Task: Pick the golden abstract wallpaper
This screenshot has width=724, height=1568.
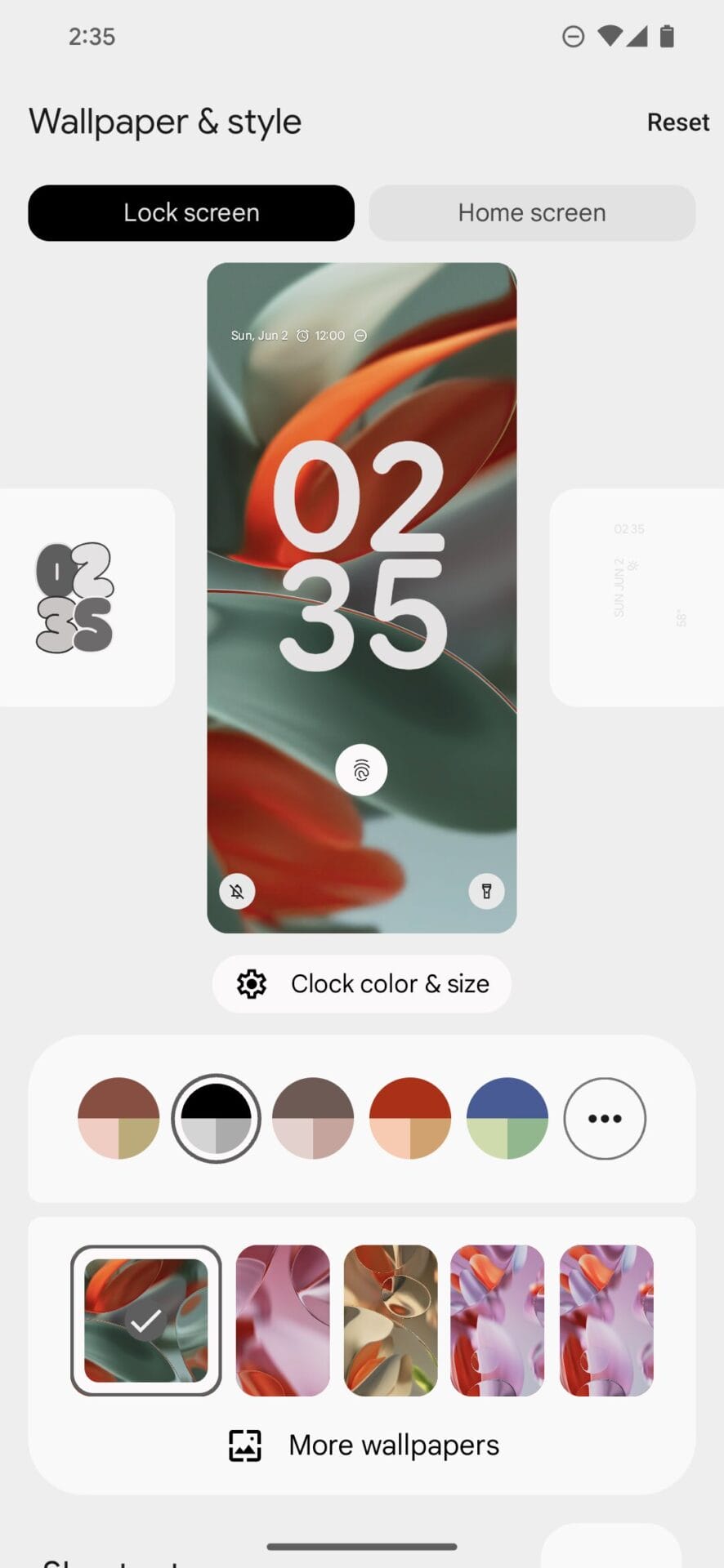Action: coord(391,1320)
